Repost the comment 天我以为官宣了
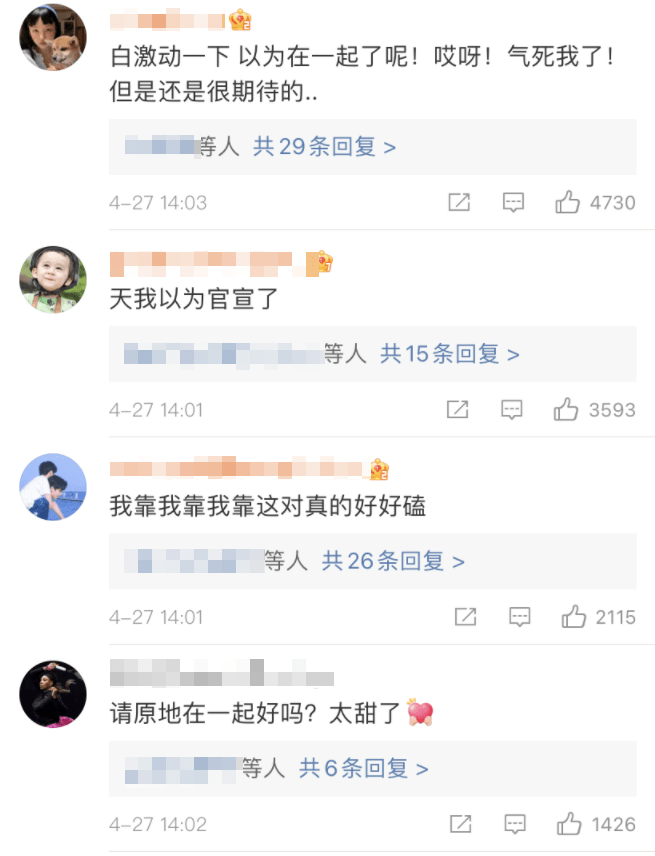Screen dimensions: 655x856 (x=457, y=410)
